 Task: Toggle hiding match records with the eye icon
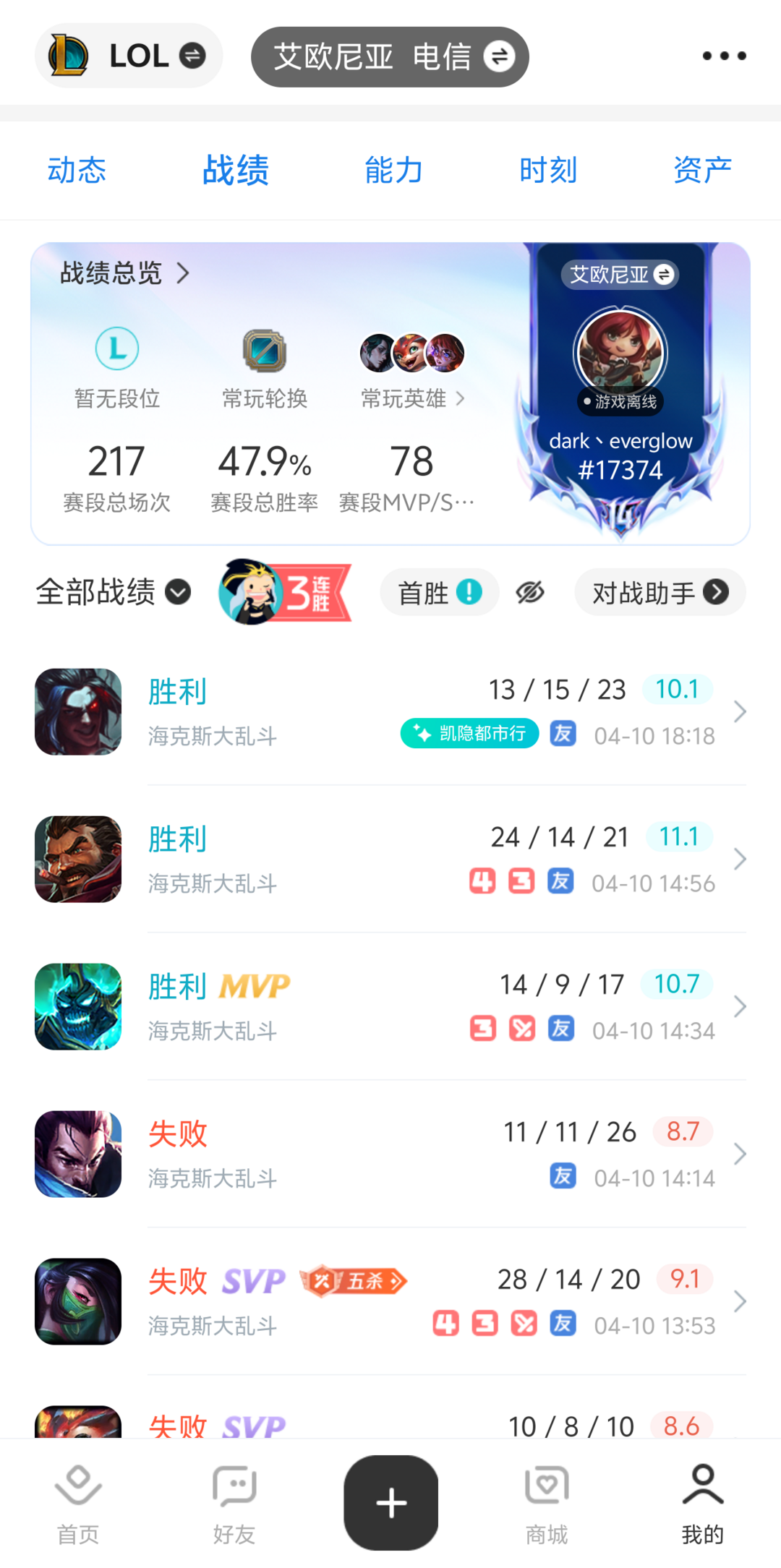point(529,592)
